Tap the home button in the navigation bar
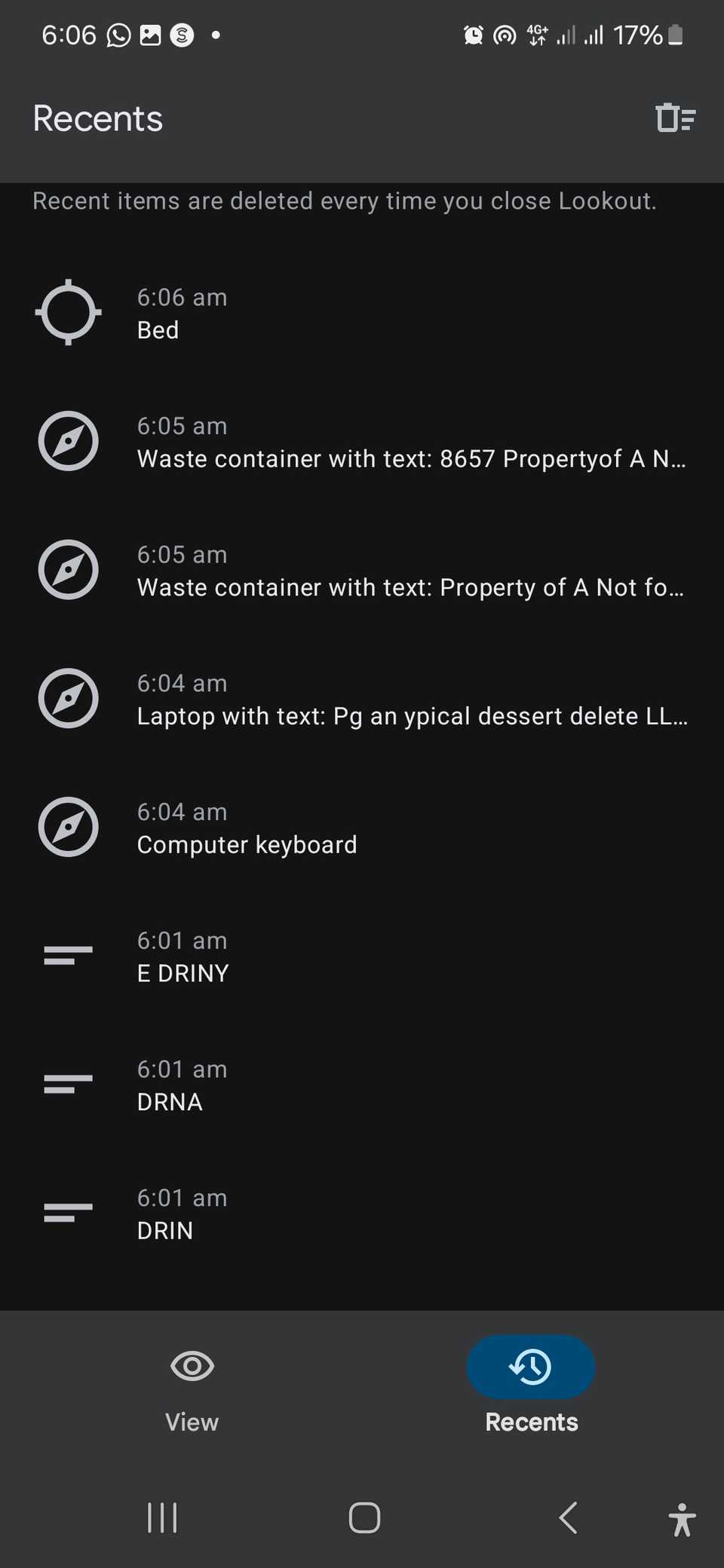This screenshot has width=724, height=1568. pos(364,1518)
